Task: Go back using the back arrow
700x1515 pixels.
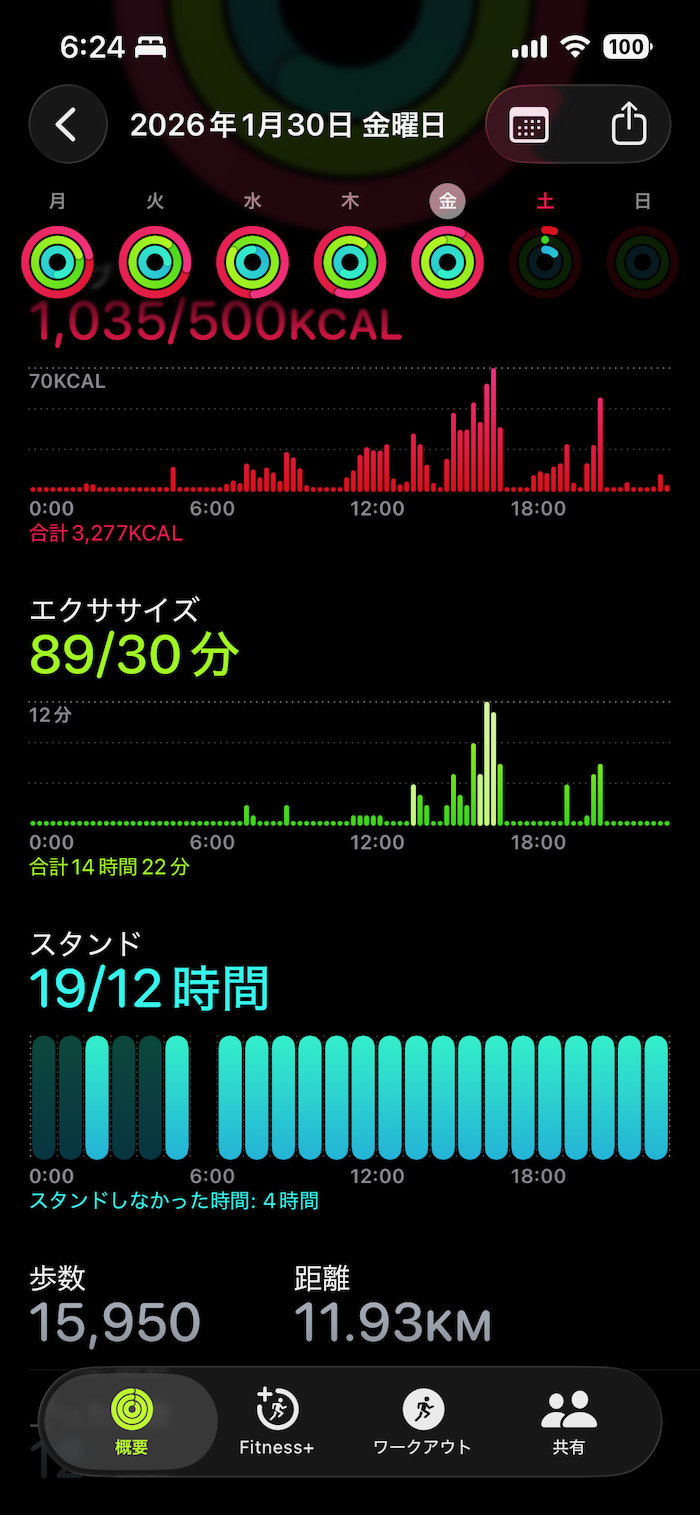Action: [x=67, y=124]
